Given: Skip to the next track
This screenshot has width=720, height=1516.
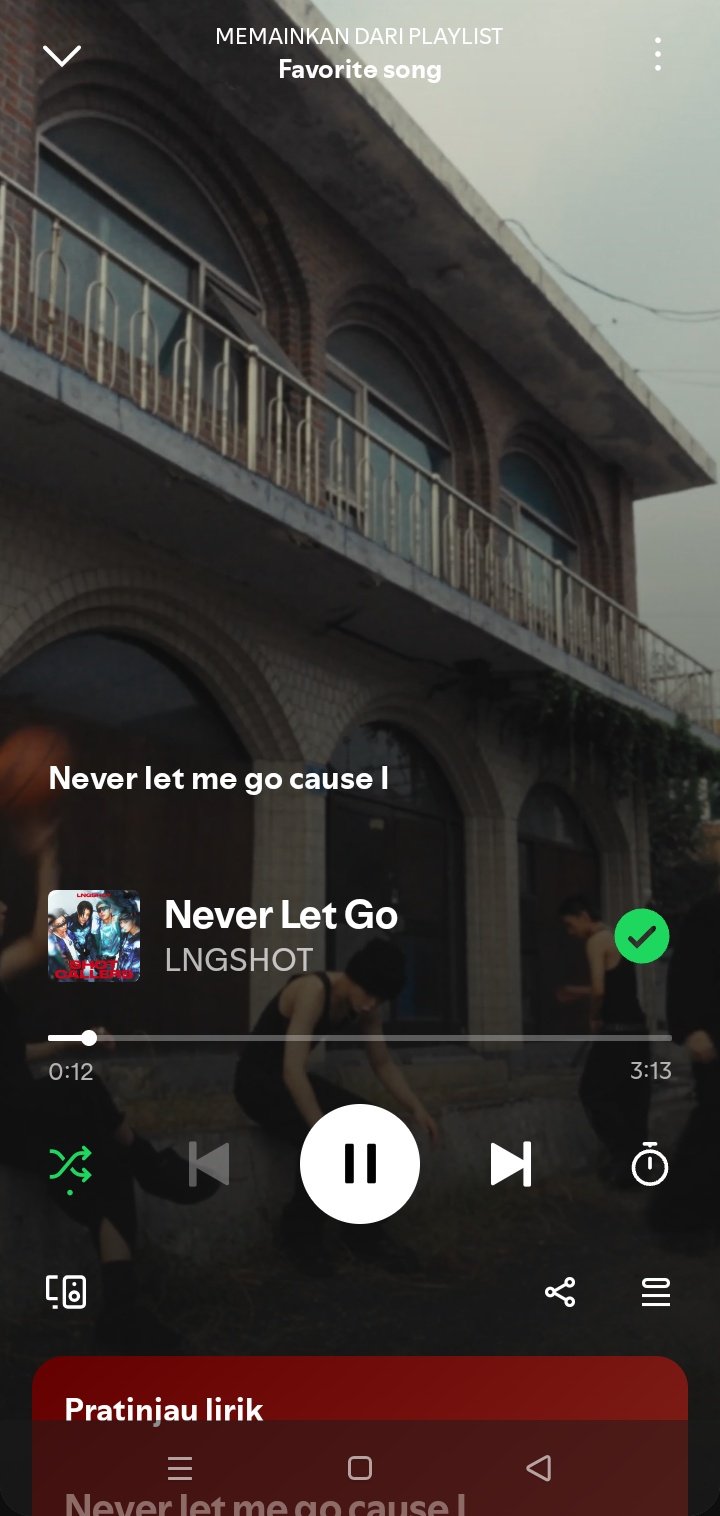Looking at the screenshot, I should 510,1164.
